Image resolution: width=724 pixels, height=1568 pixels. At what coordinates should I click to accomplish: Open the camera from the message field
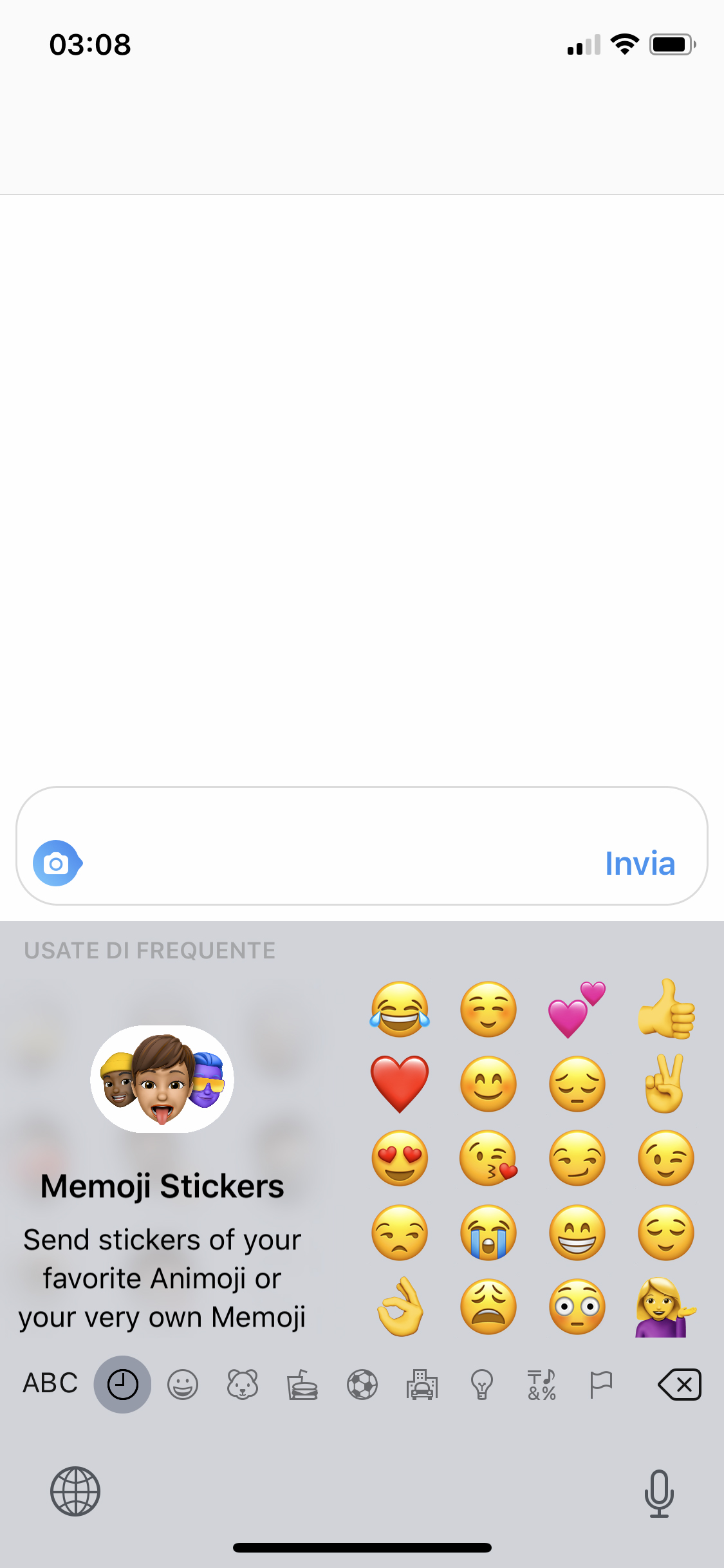pyautogui.click(x=57, y=863)
